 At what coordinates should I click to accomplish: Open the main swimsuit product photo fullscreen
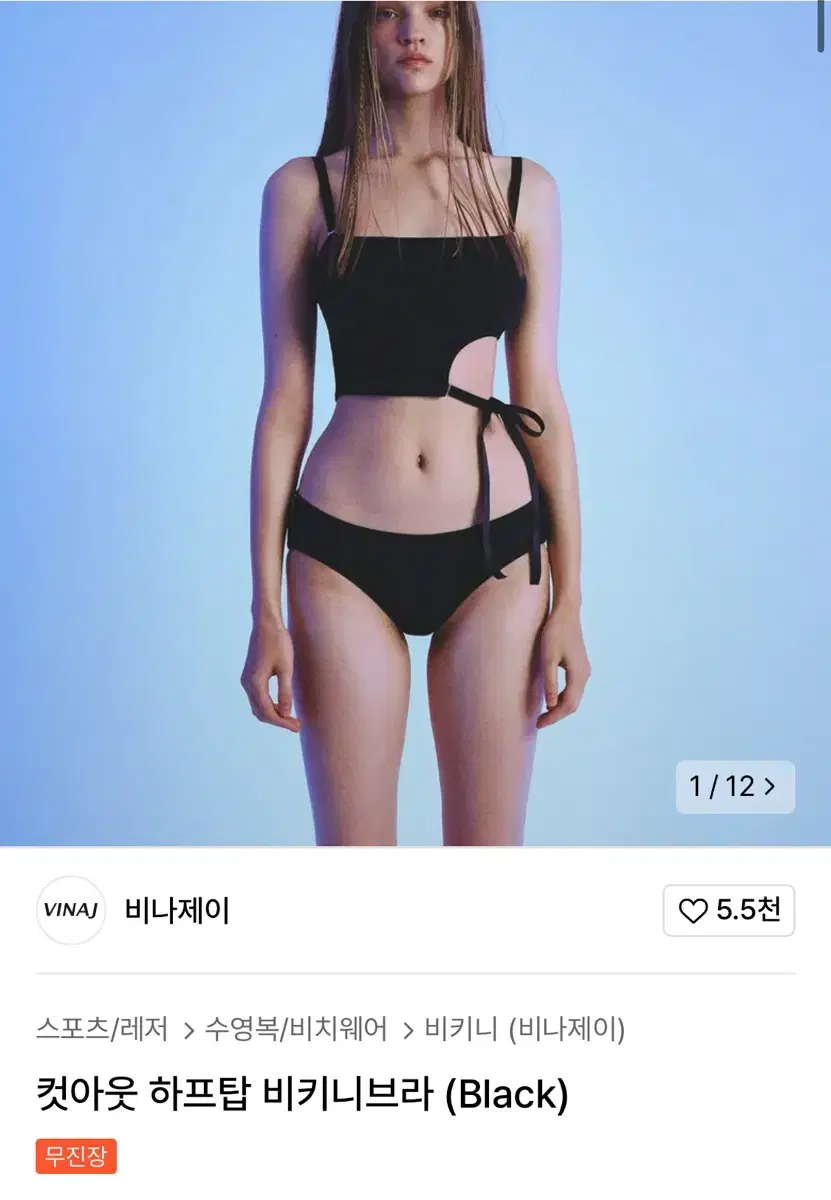click(415, 420)
